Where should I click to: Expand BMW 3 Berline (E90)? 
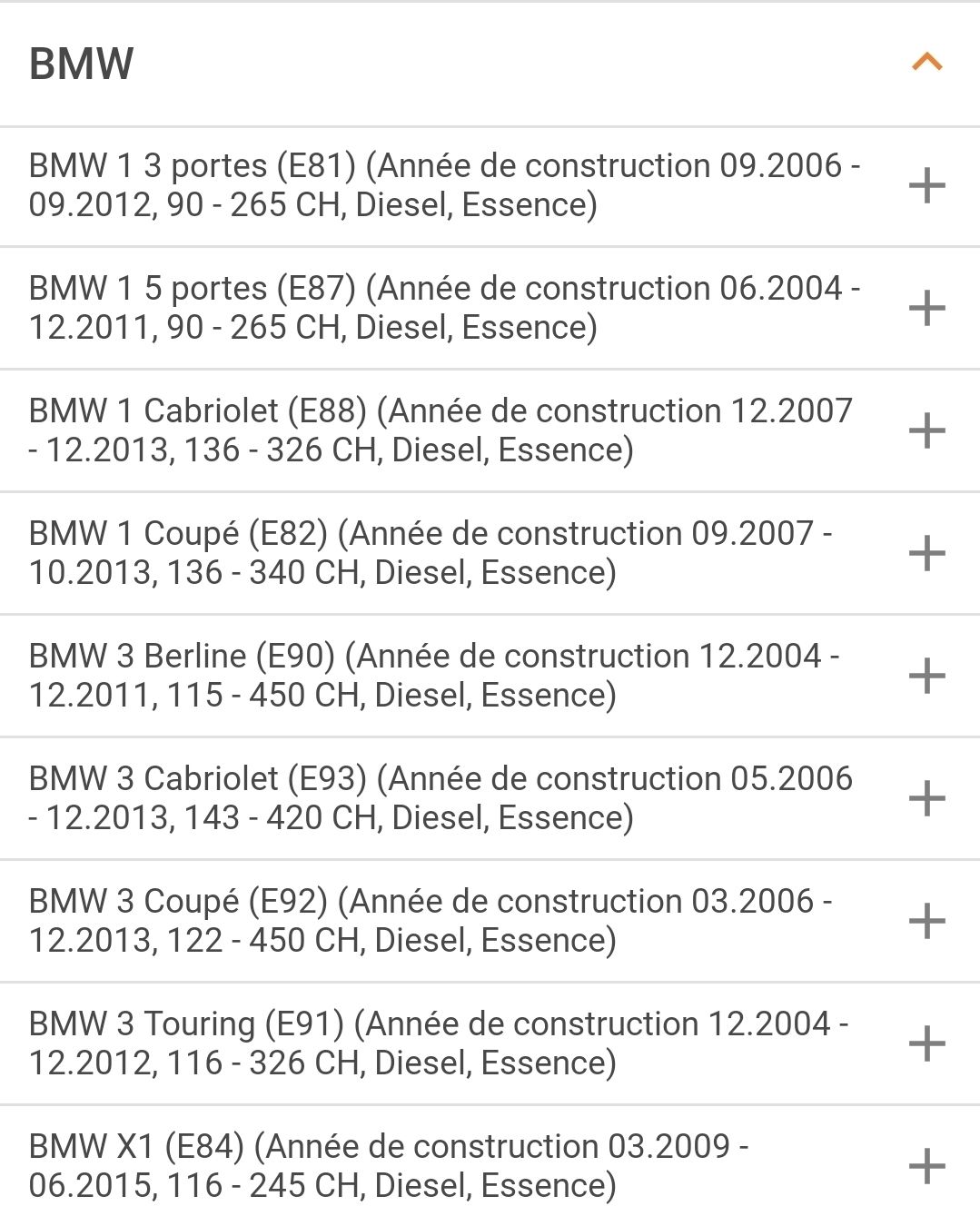coord(926,676)
